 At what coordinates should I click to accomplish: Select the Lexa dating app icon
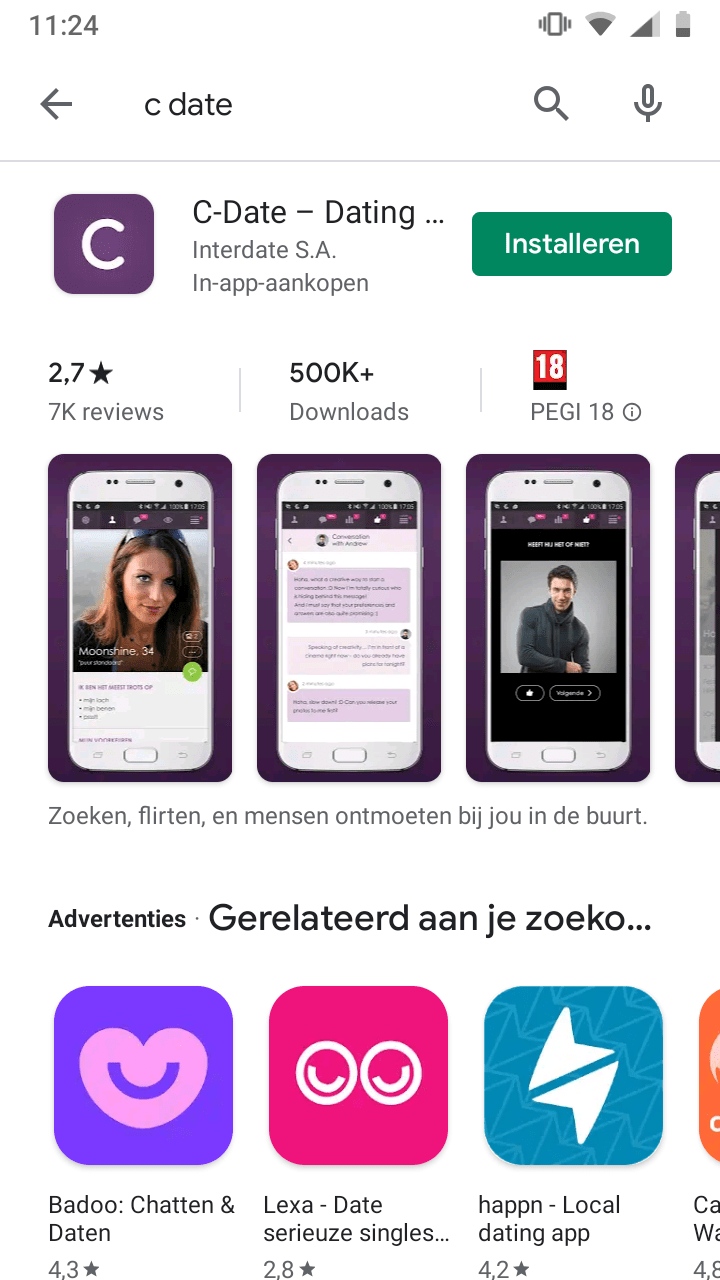358,1076
